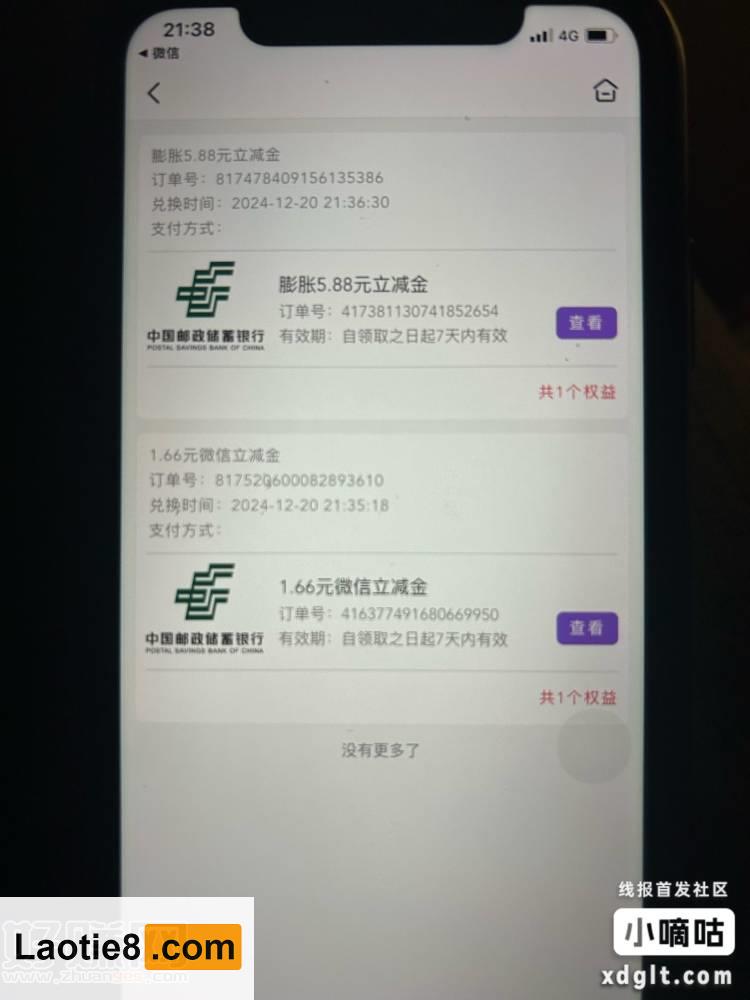Go back using the top-left arrow
Viewport: 750px width, 1000px height.
point(154,93)
